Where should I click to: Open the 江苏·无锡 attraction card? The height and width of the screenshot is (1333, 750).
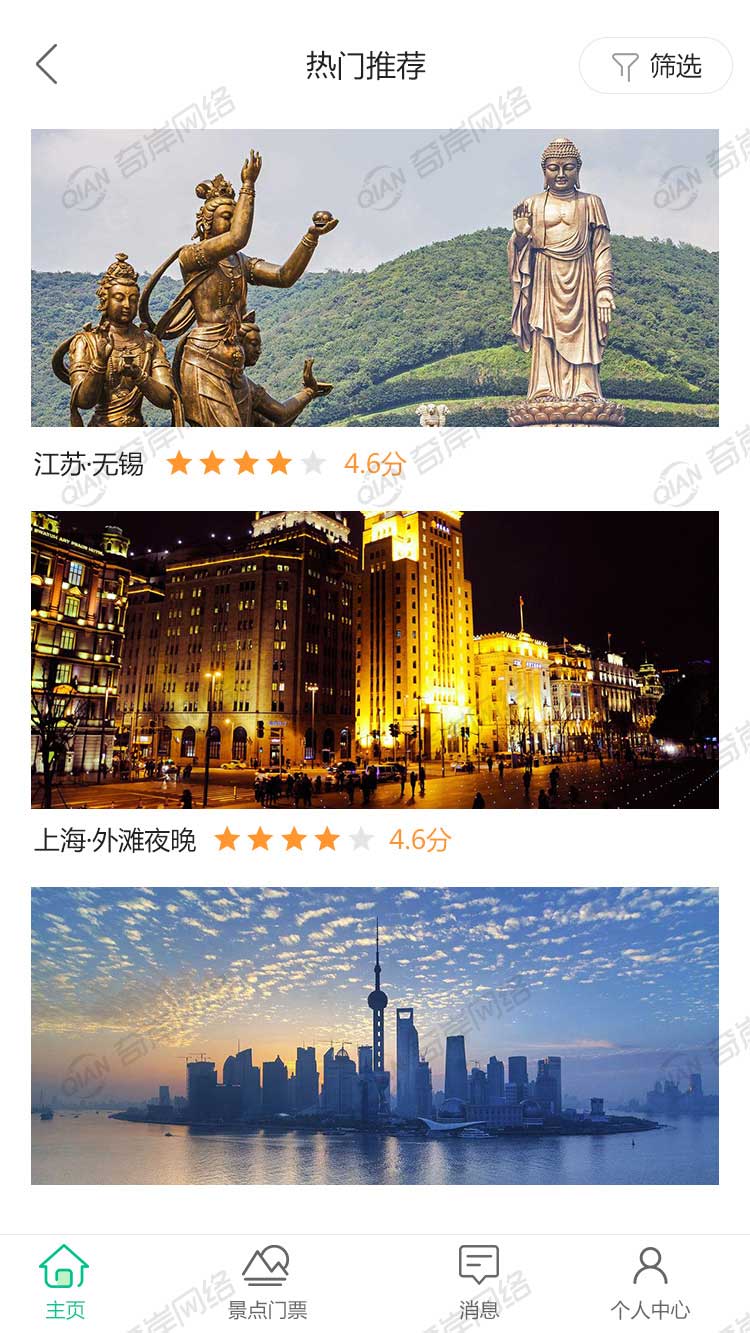pyautogui.click(x=374, y=278)
